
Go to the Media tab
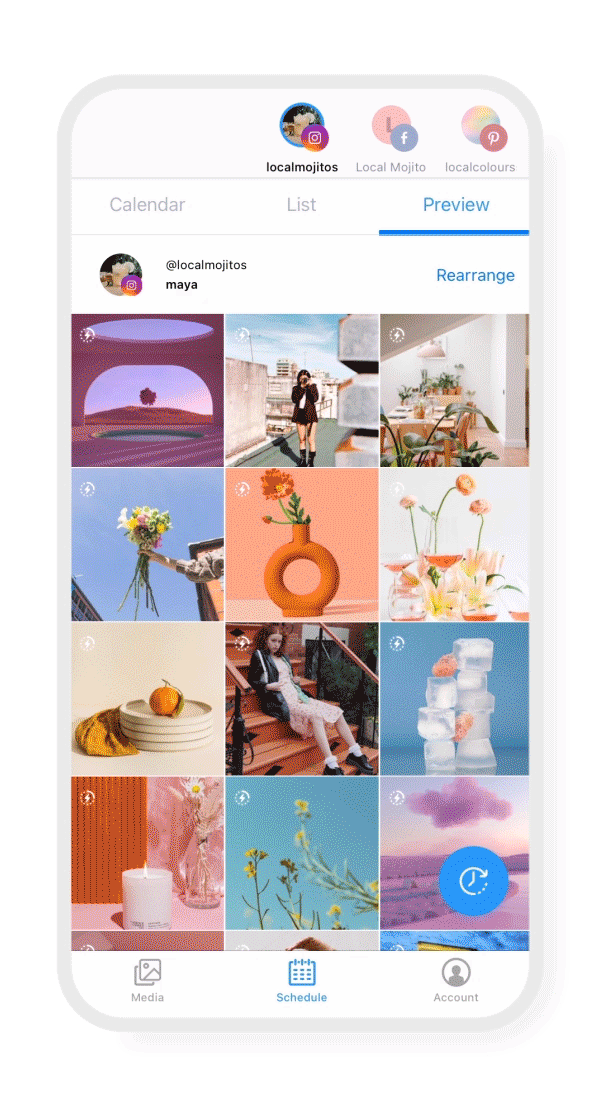click(148, 980)
